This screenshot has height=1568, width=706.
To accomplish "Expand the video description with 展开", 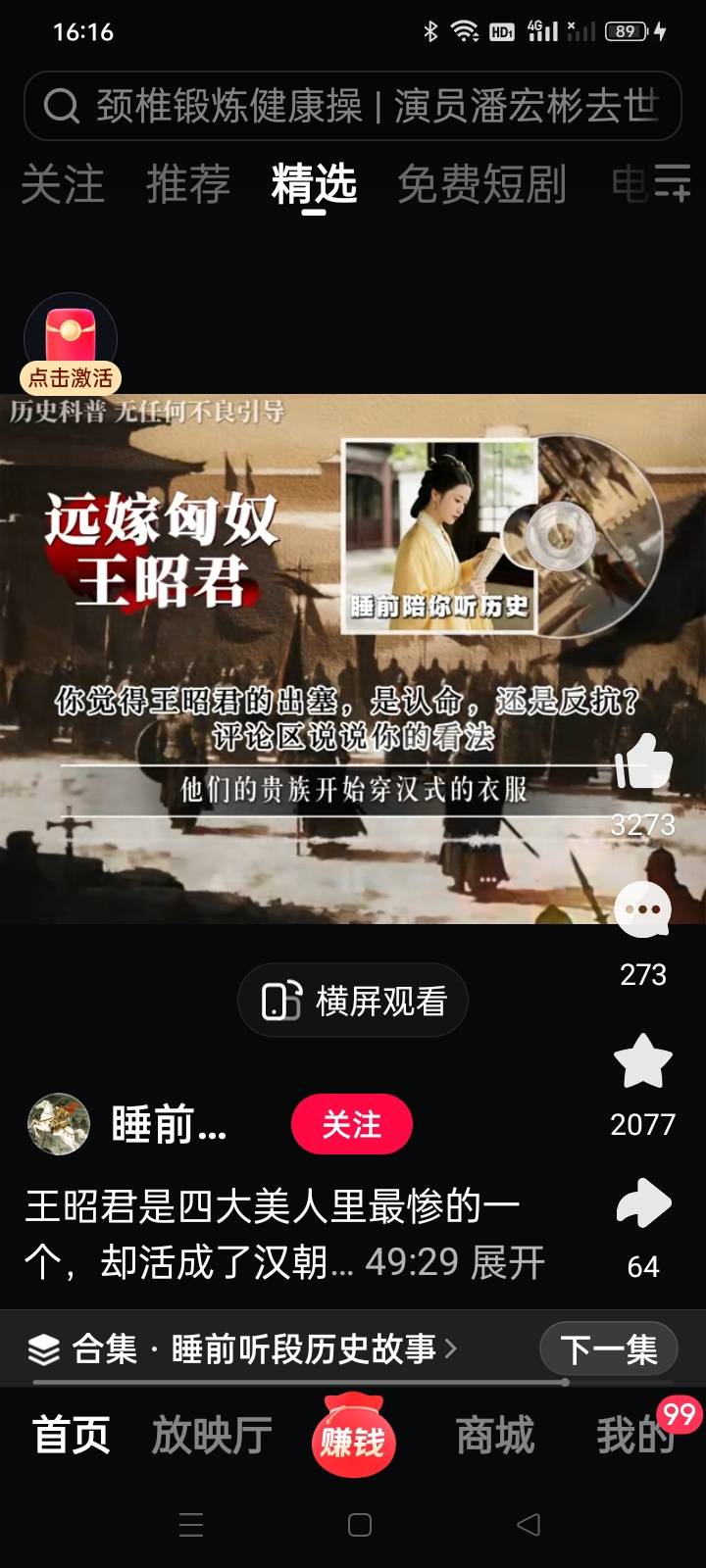I will [x=508, y=1263].
